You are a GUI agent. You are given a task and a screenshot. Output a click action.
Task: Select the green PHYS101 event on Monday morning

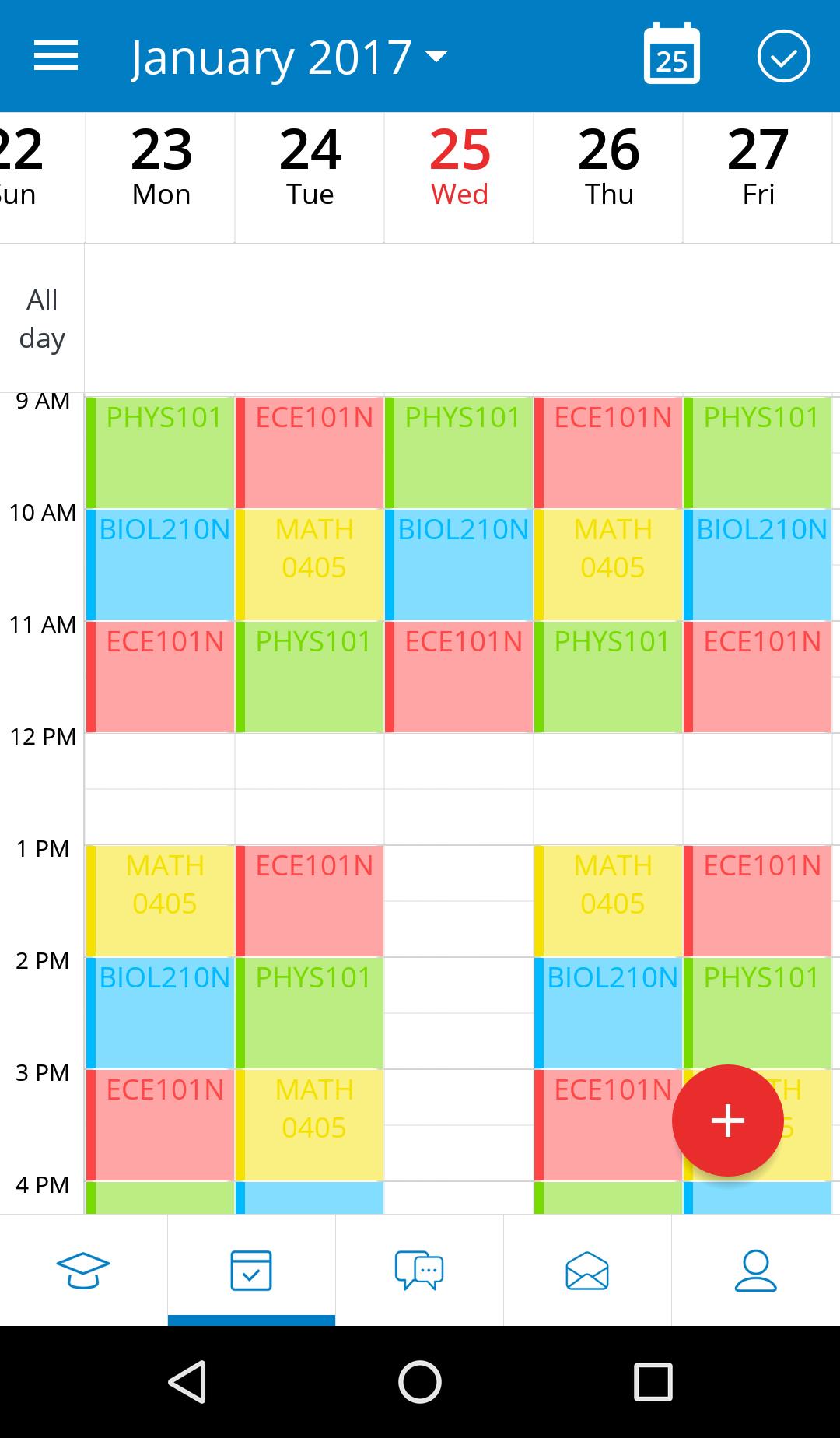[x=160, y=450]
